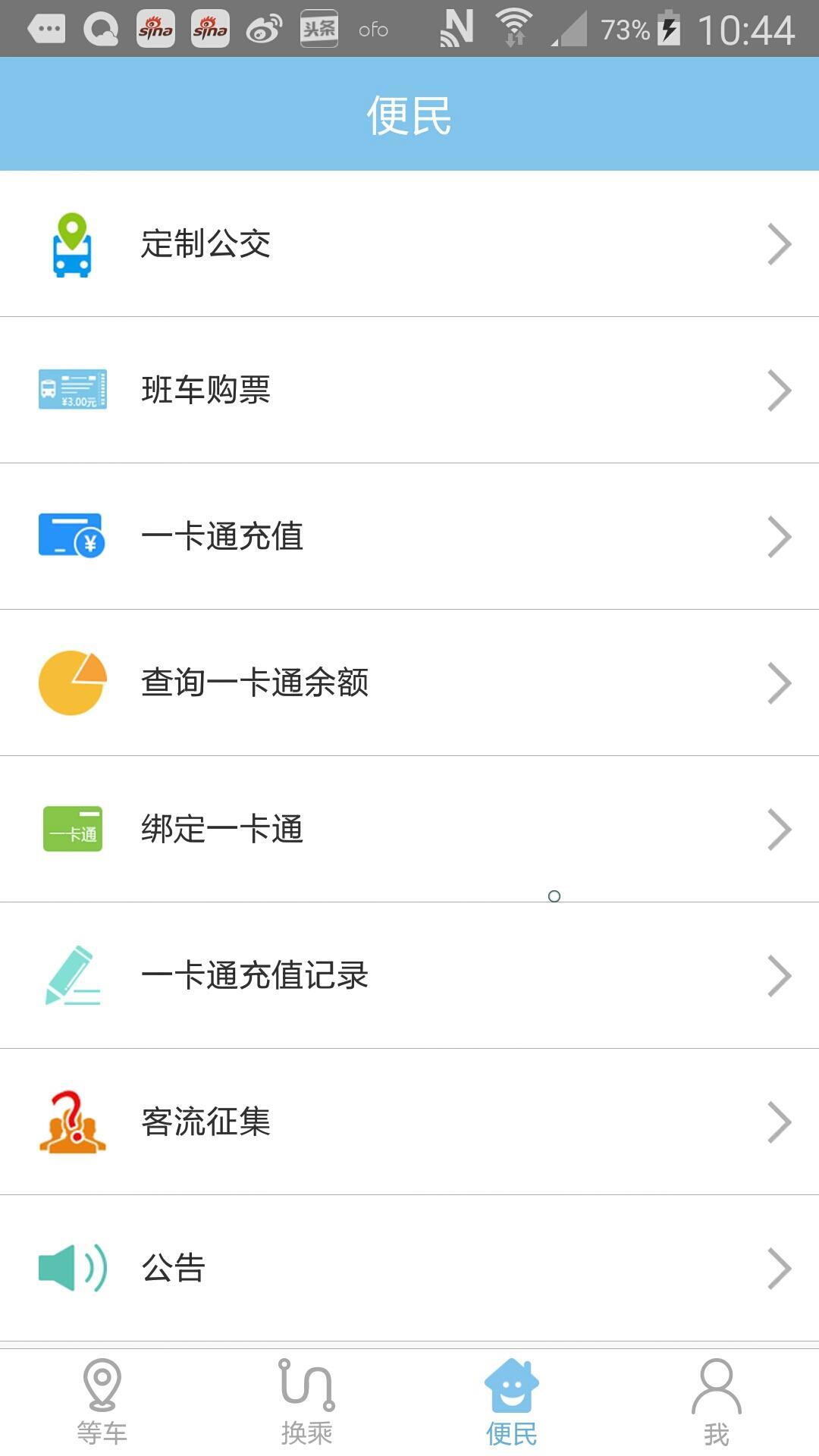The height and width of the screenshot is (1456, 819).
Task: Go to the 我 profile tab
Action: pyautogui.click(x=717, y=1403)
